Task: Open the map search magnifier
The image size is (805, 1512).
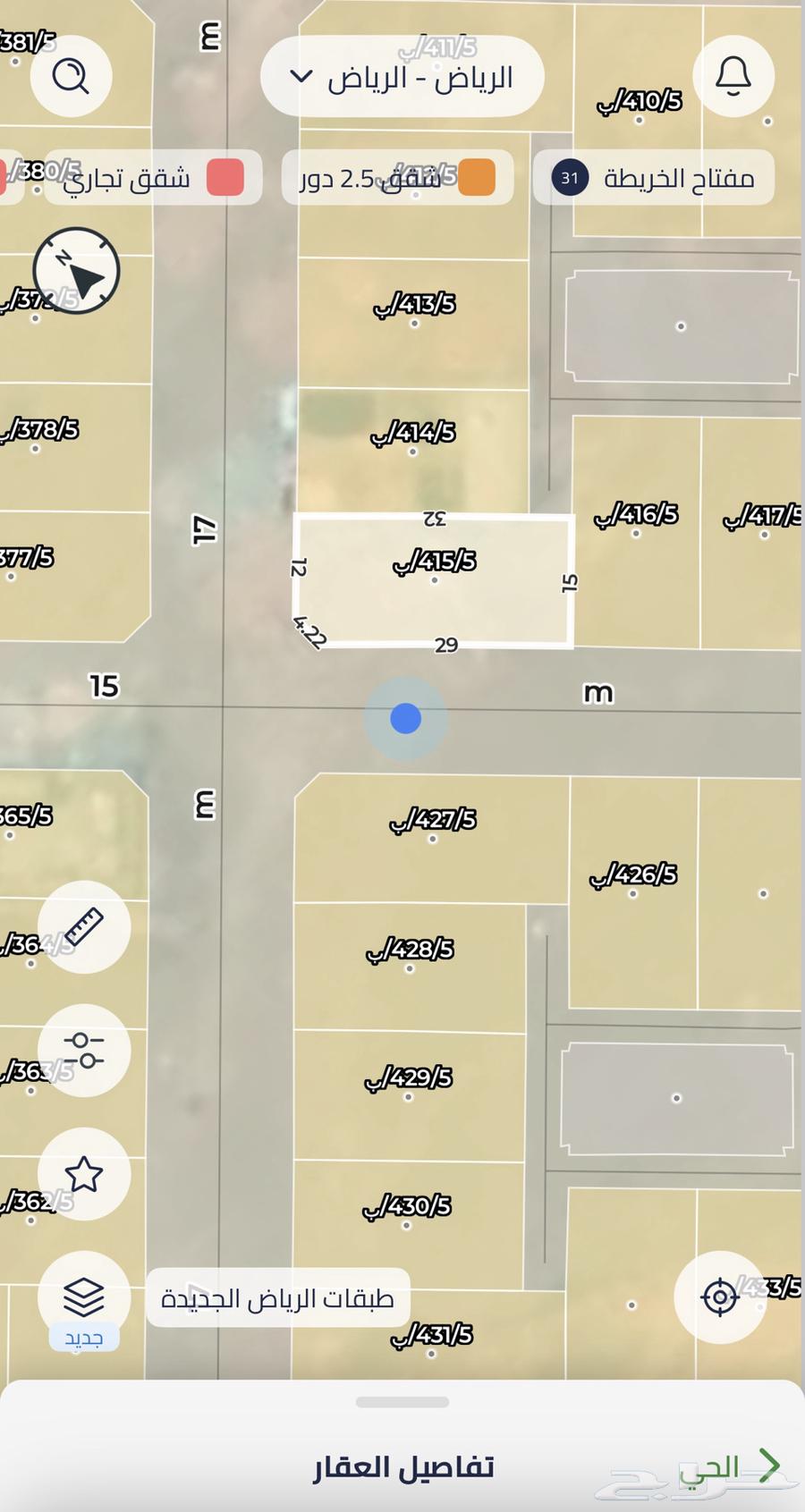Action: click(71, 77)
